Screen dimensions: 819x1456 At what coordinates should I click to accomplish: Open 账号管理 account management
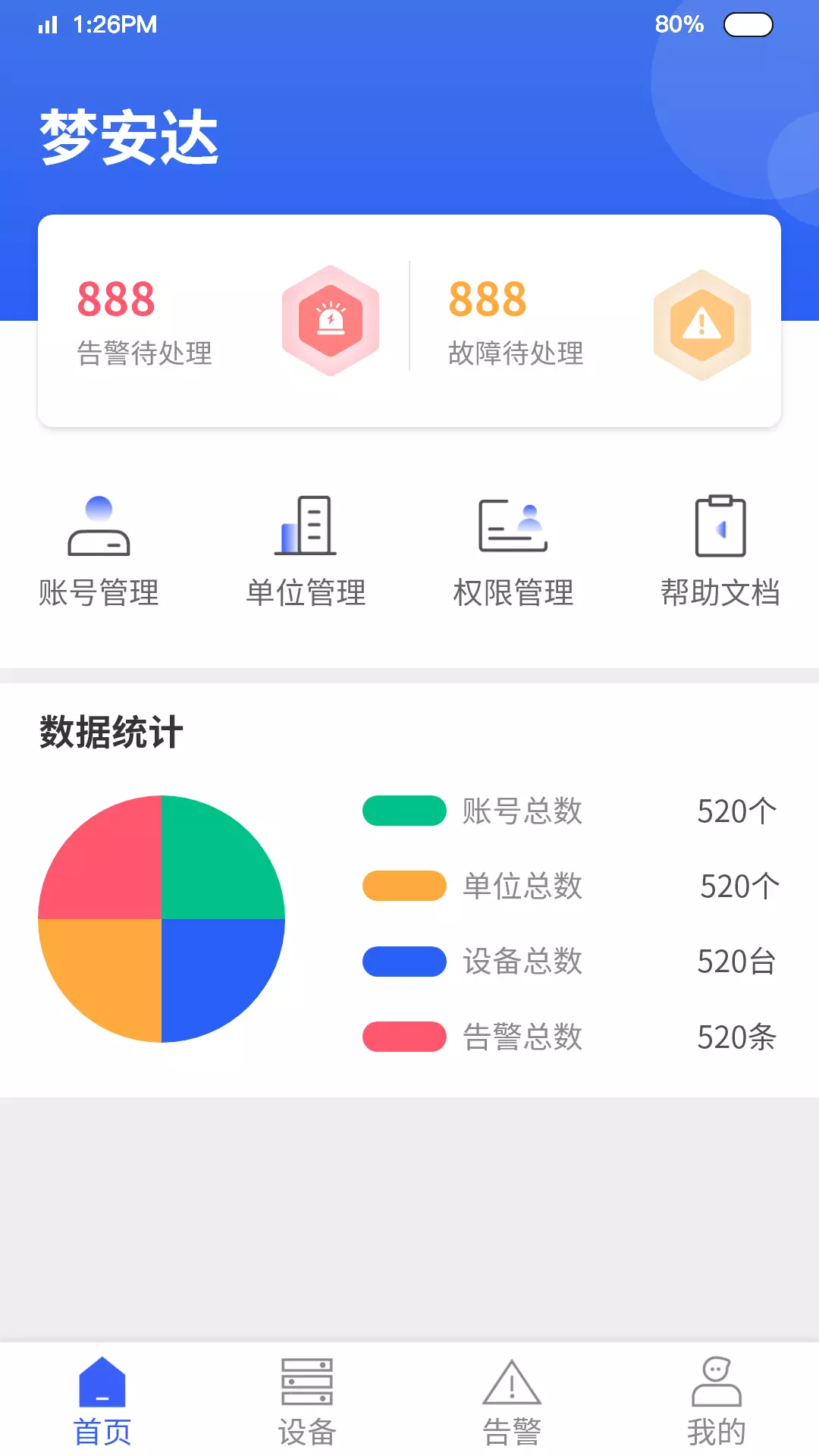pos(99,551)
